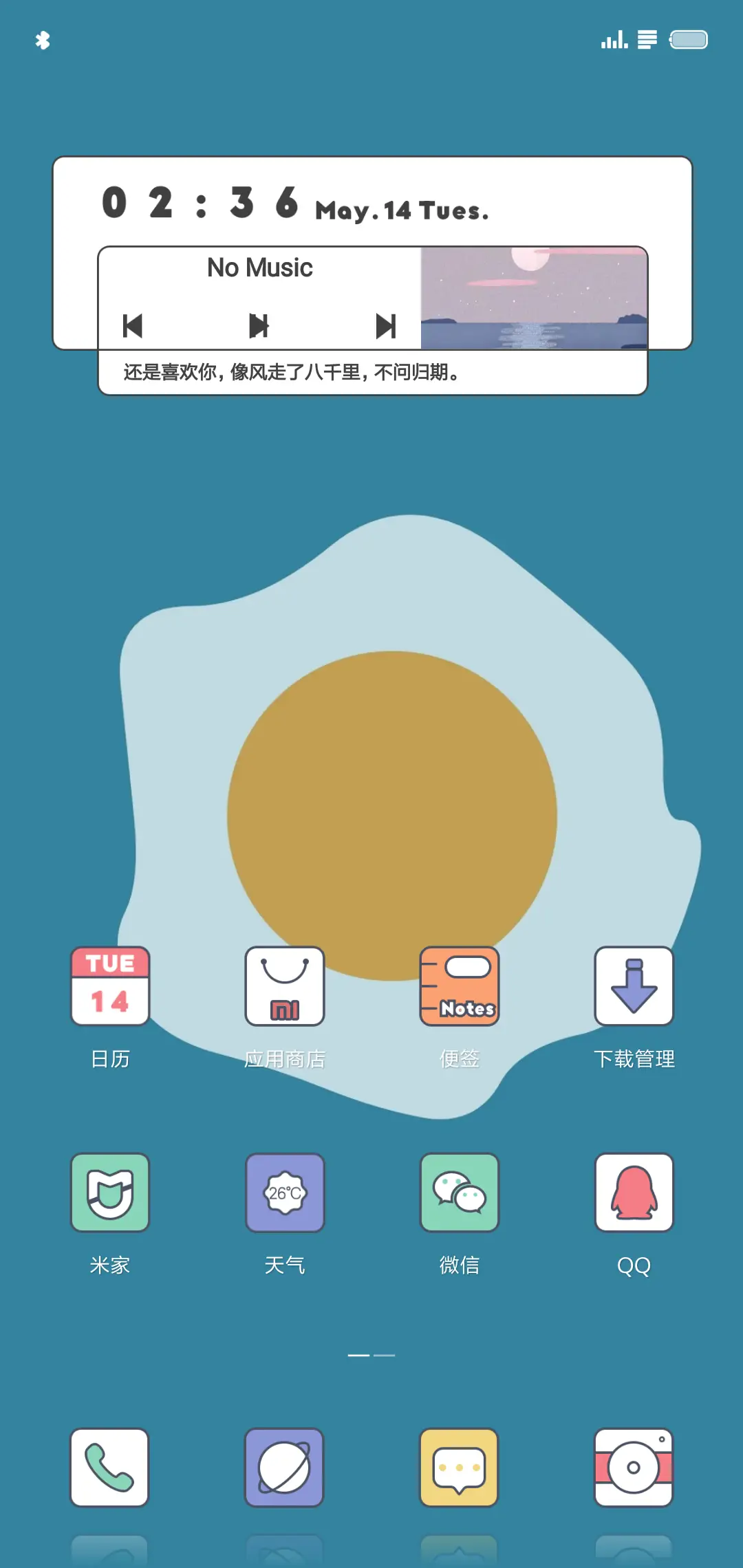Screen dimensions: 743x1568
Task: Open the Calendar showing TUE 14
Action: 110,986
